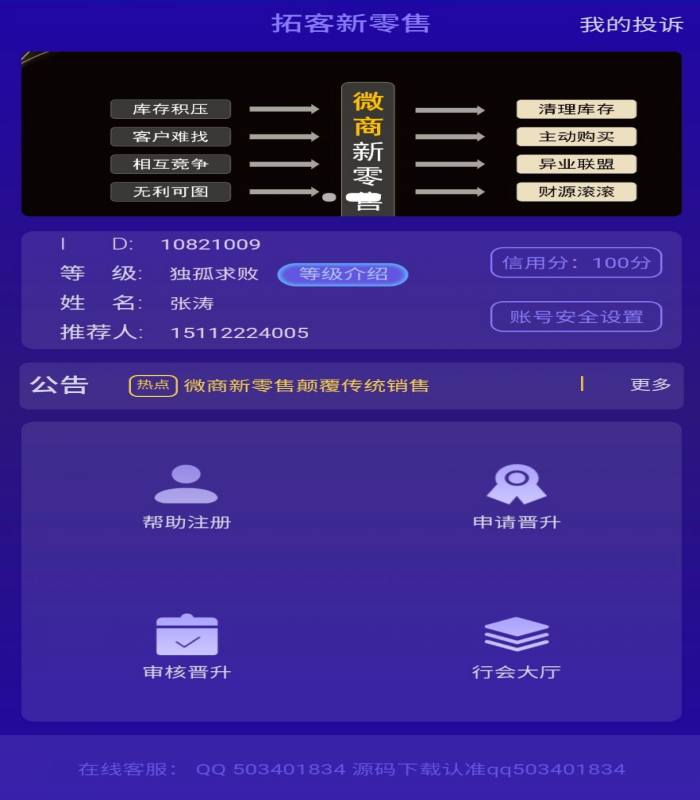This screenshot has height=800, width=700.
Task: Open 我的投诉 complaints page
Action: pos(631,25)
